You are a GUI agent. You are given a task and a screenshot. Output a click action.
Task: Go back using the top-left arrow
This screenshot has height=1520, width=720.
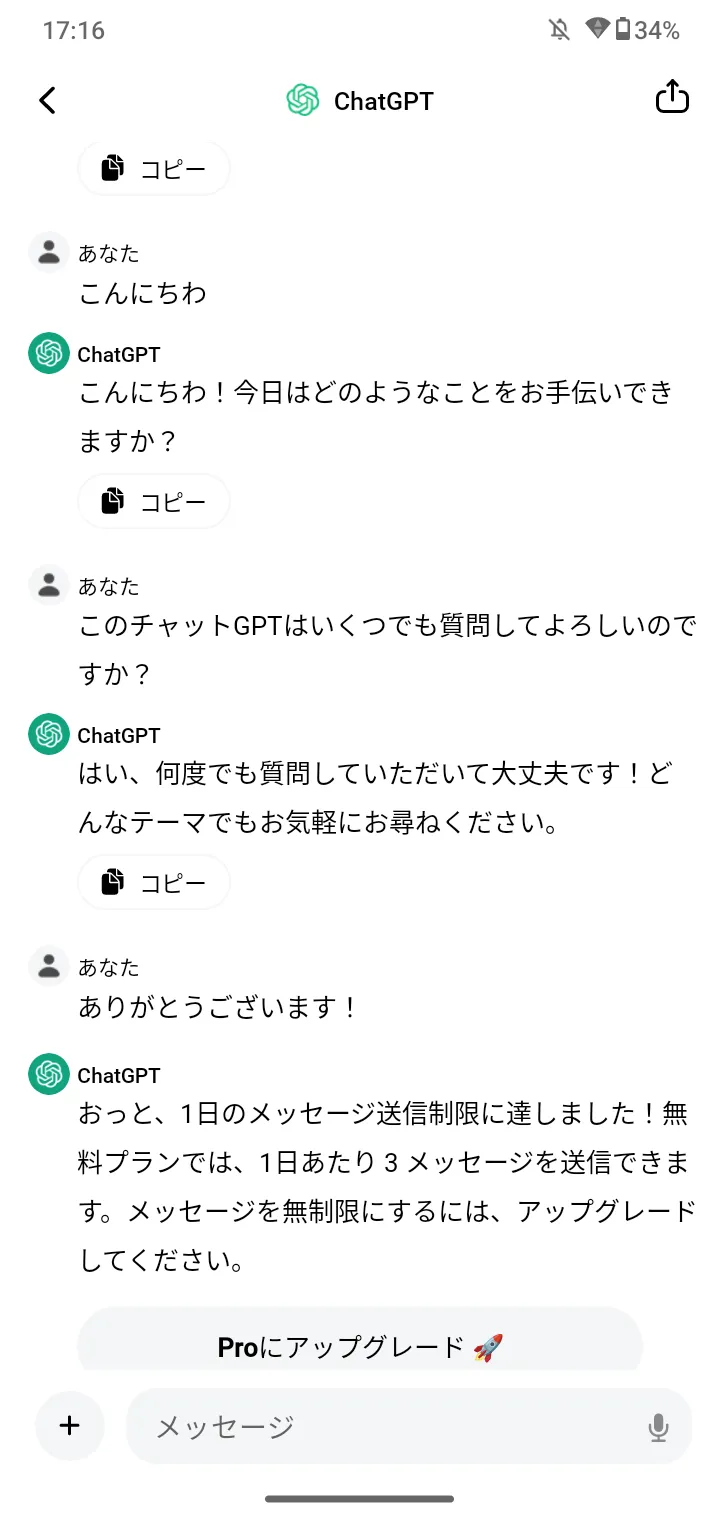(x=48, y=99)
